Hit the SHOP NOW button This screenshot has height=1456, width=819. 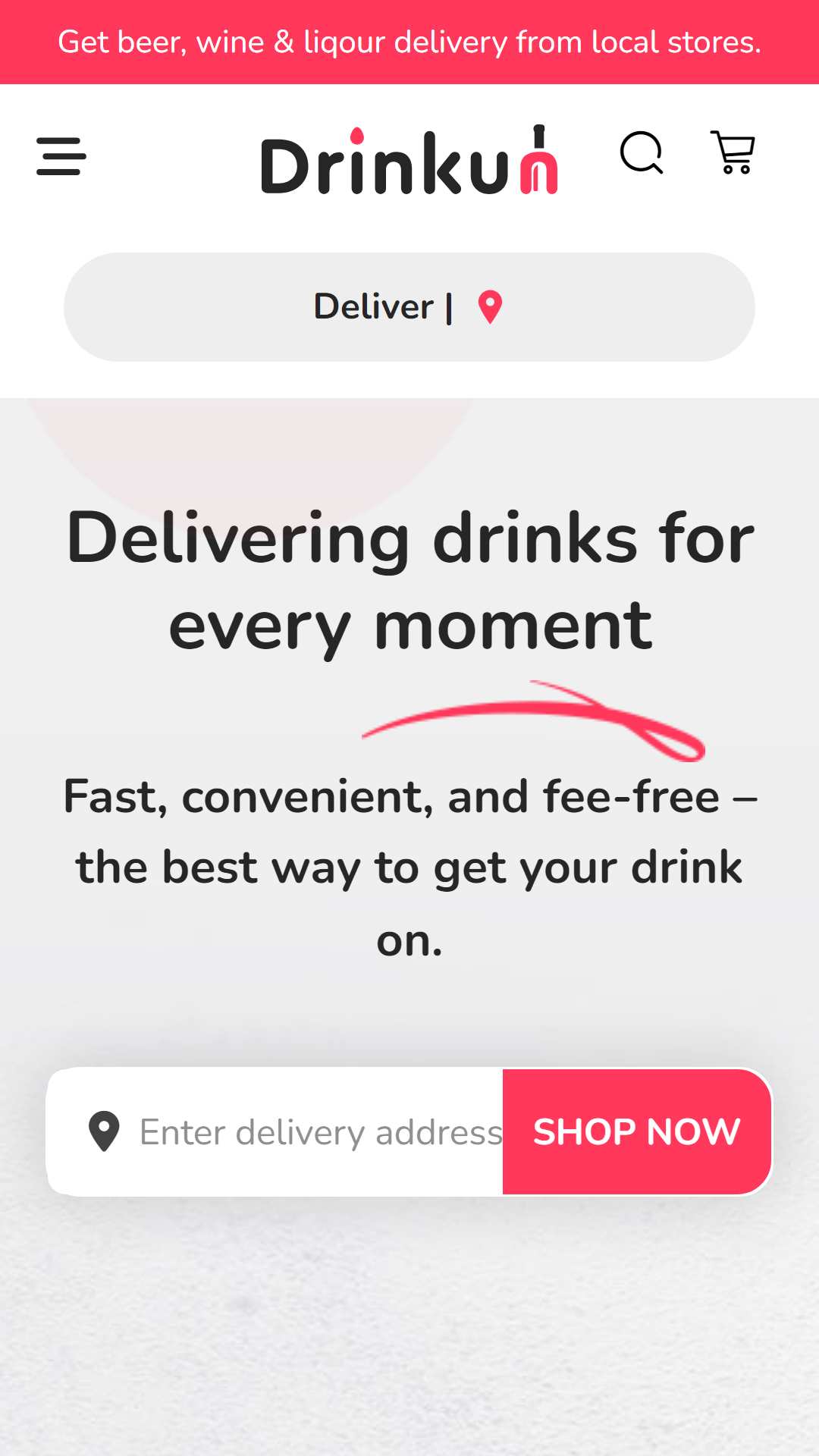pyautogui.click(x=637, y=1132)
